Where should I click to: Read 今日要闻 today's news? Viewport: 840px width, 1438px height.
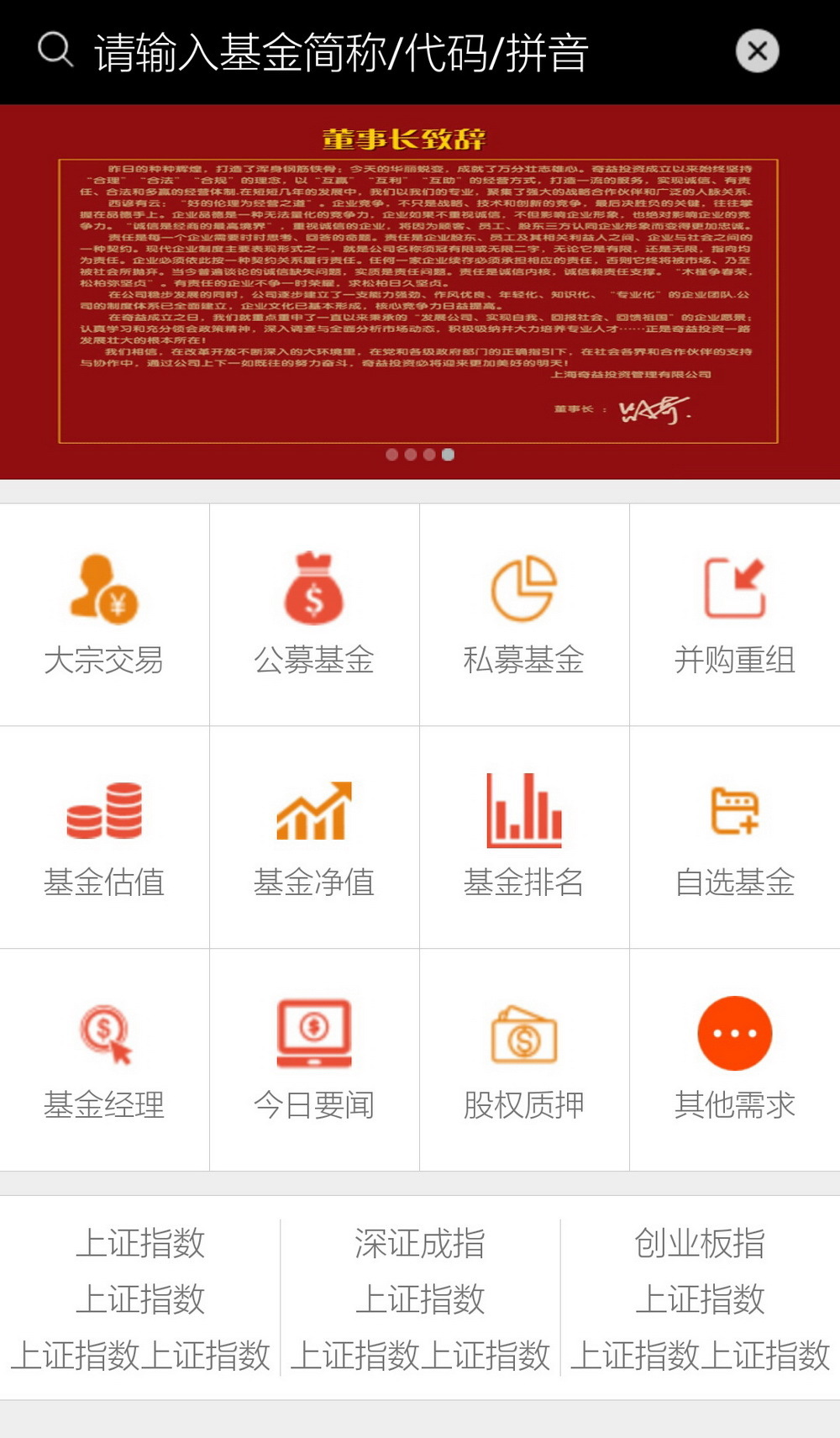[x=314, y=1060]
